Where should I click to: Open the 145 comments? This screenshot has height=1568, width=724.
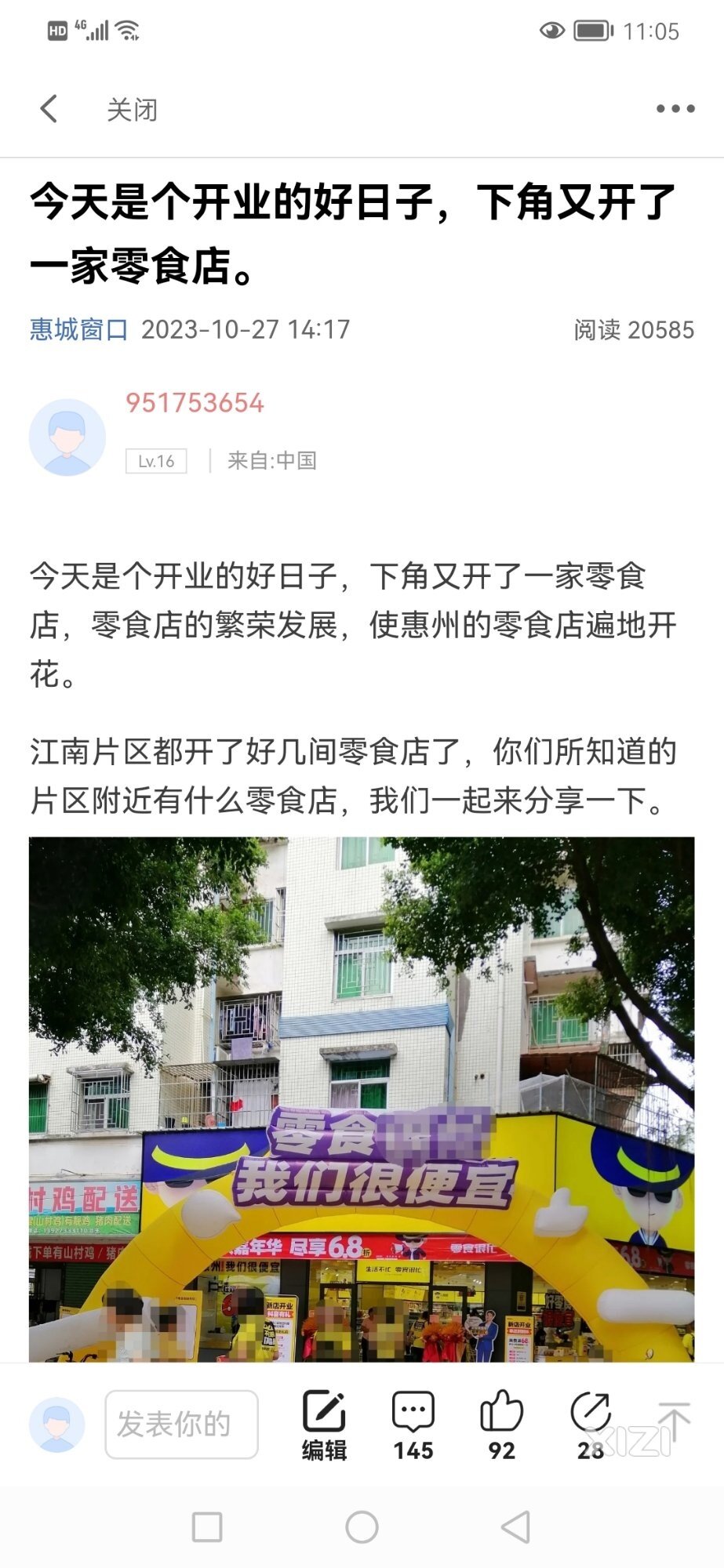[413, 1425]
